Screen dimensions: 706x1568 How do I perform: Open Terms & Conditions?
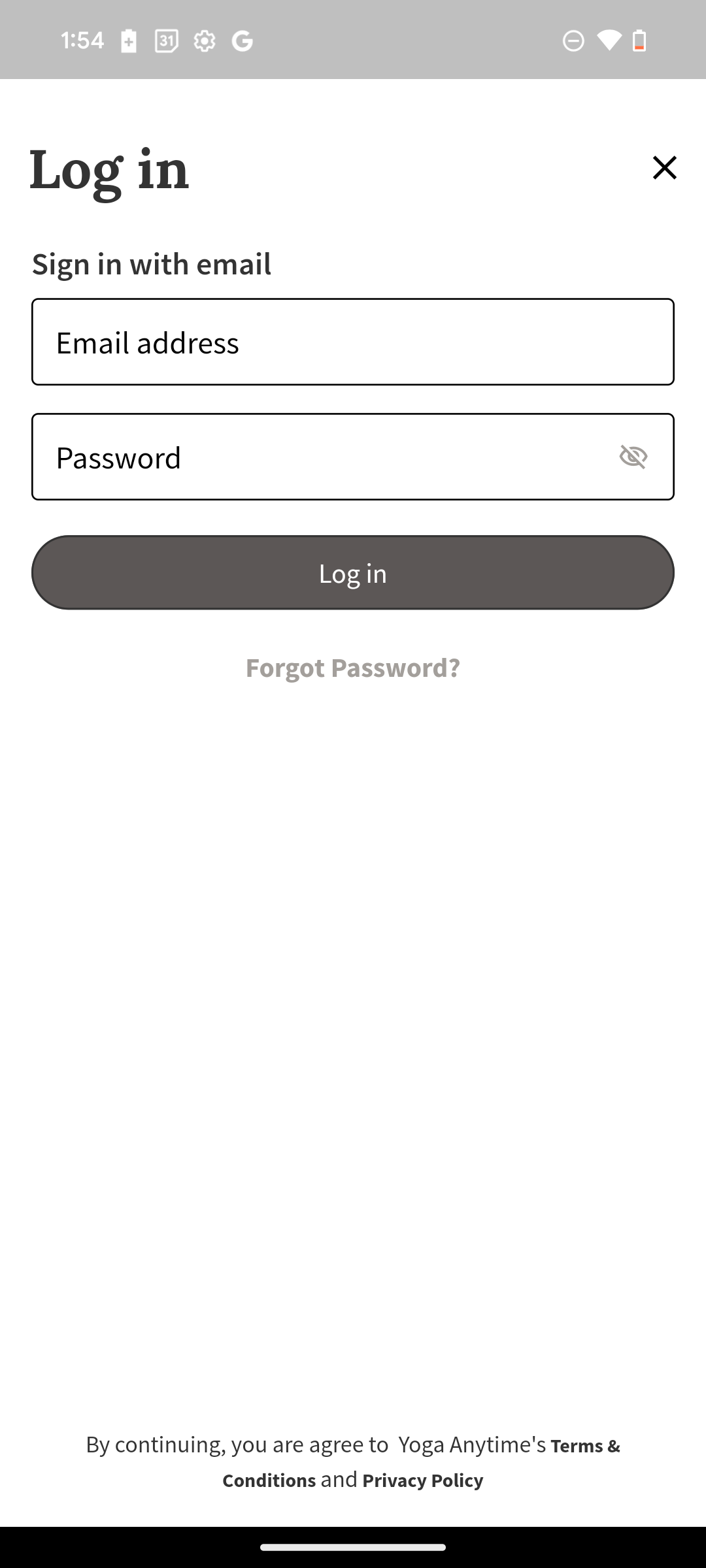tap(421, 1462)
